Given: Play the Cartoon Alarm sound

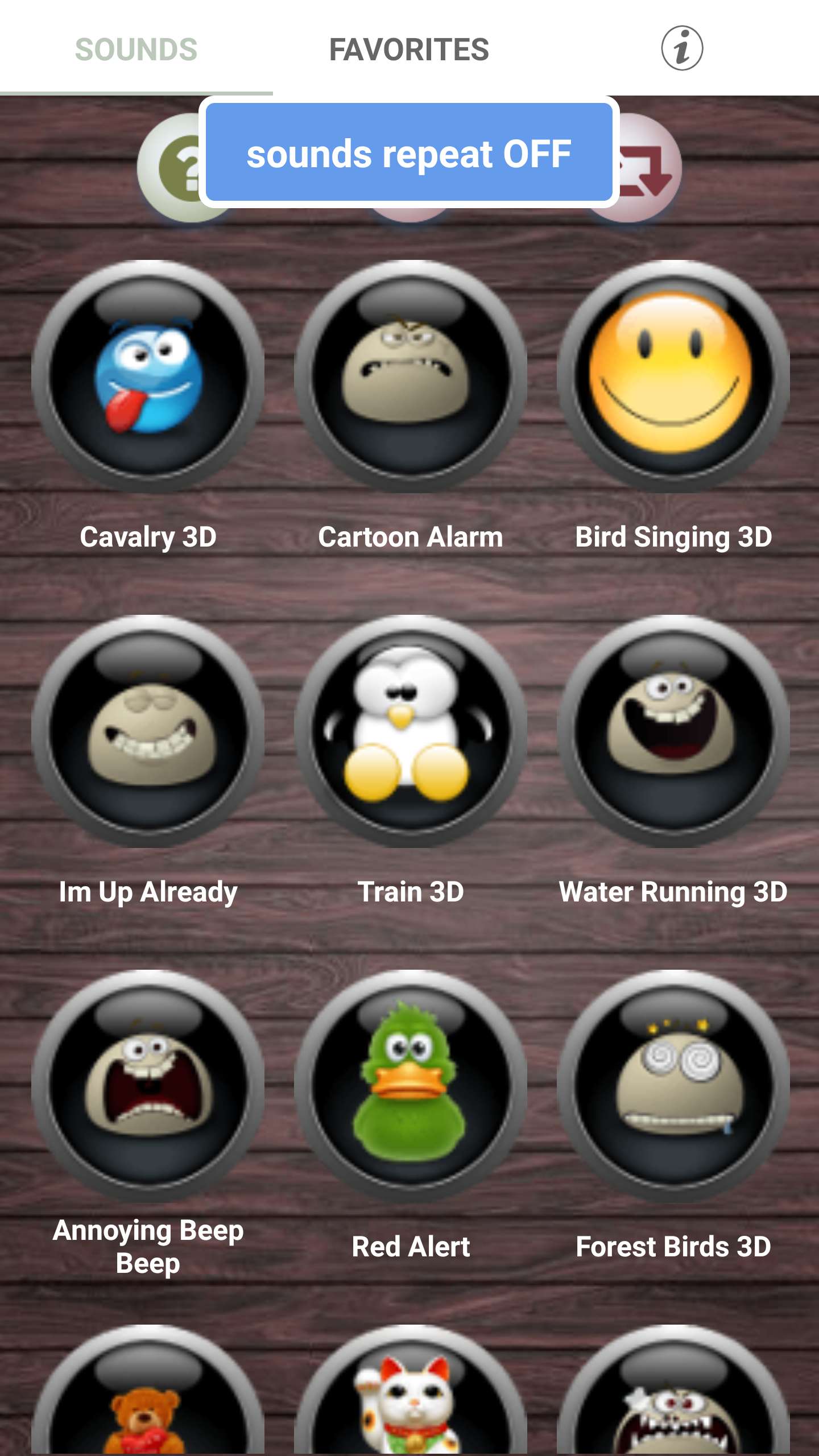Looking at the screenshot, I should pos(410,377).
